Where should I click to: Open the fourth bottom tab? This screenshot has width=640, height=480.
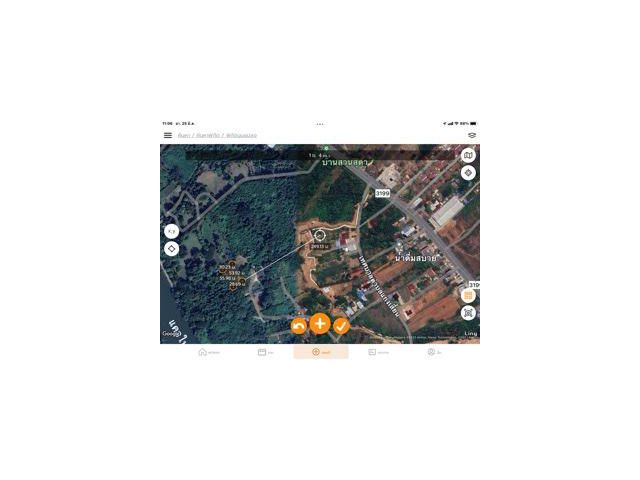coord(377,352)
